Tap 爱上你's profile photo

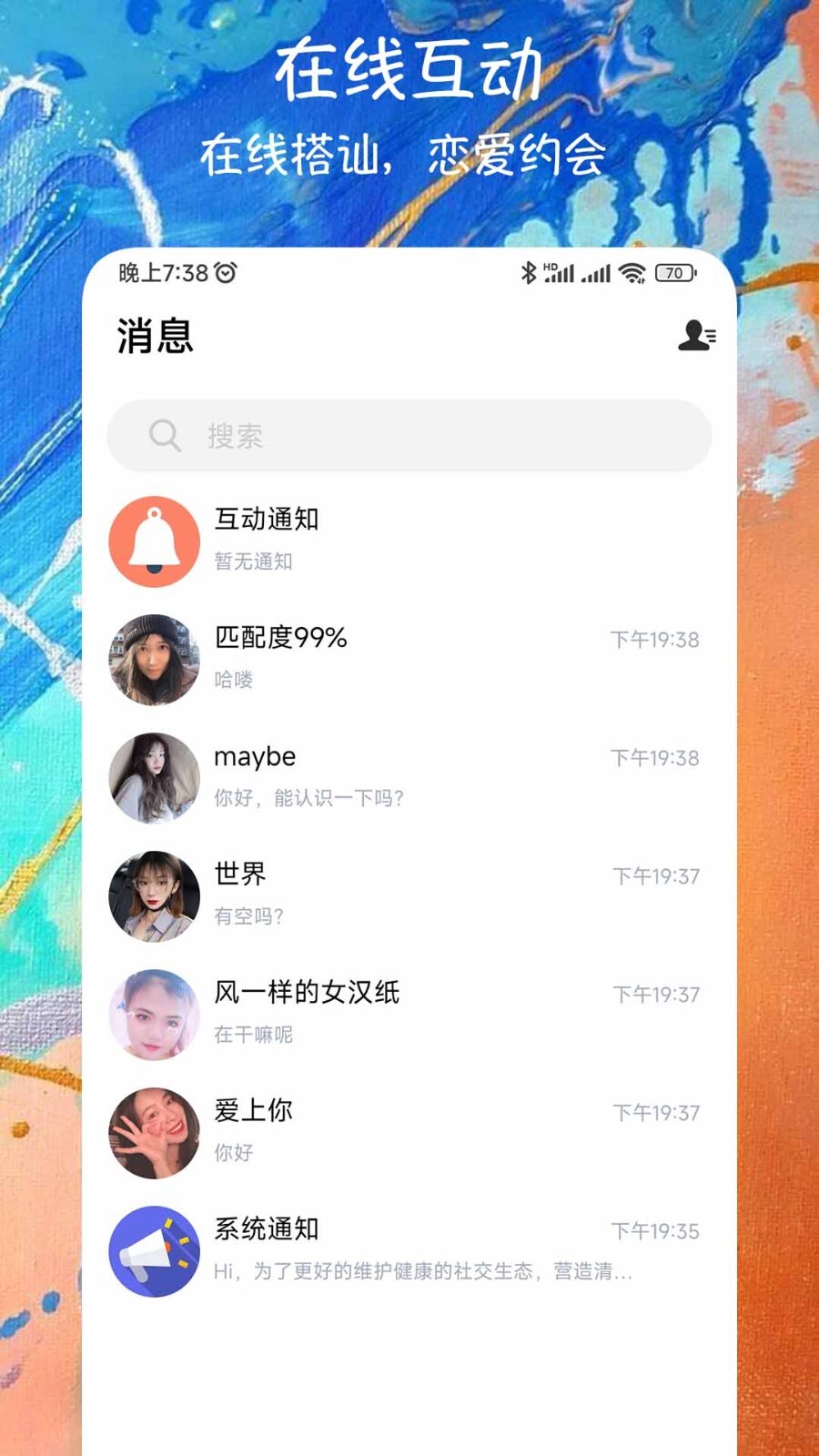point(153,1132)
